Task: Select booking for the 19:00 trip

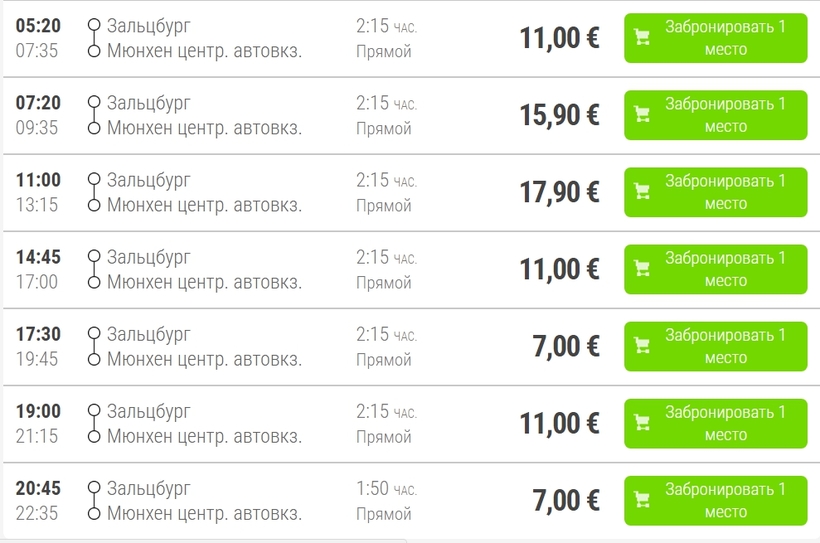Action: point(715,423)
